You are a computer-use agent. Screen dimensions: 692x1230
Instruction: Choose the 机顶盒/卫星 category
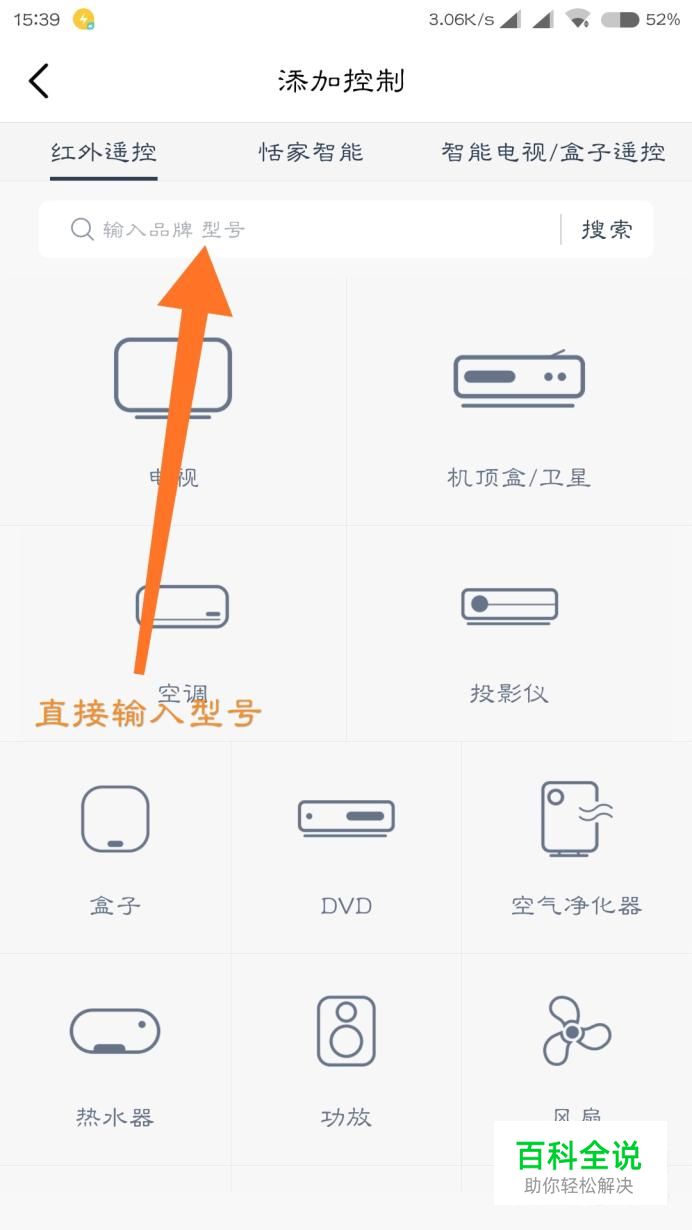point(519,401)
